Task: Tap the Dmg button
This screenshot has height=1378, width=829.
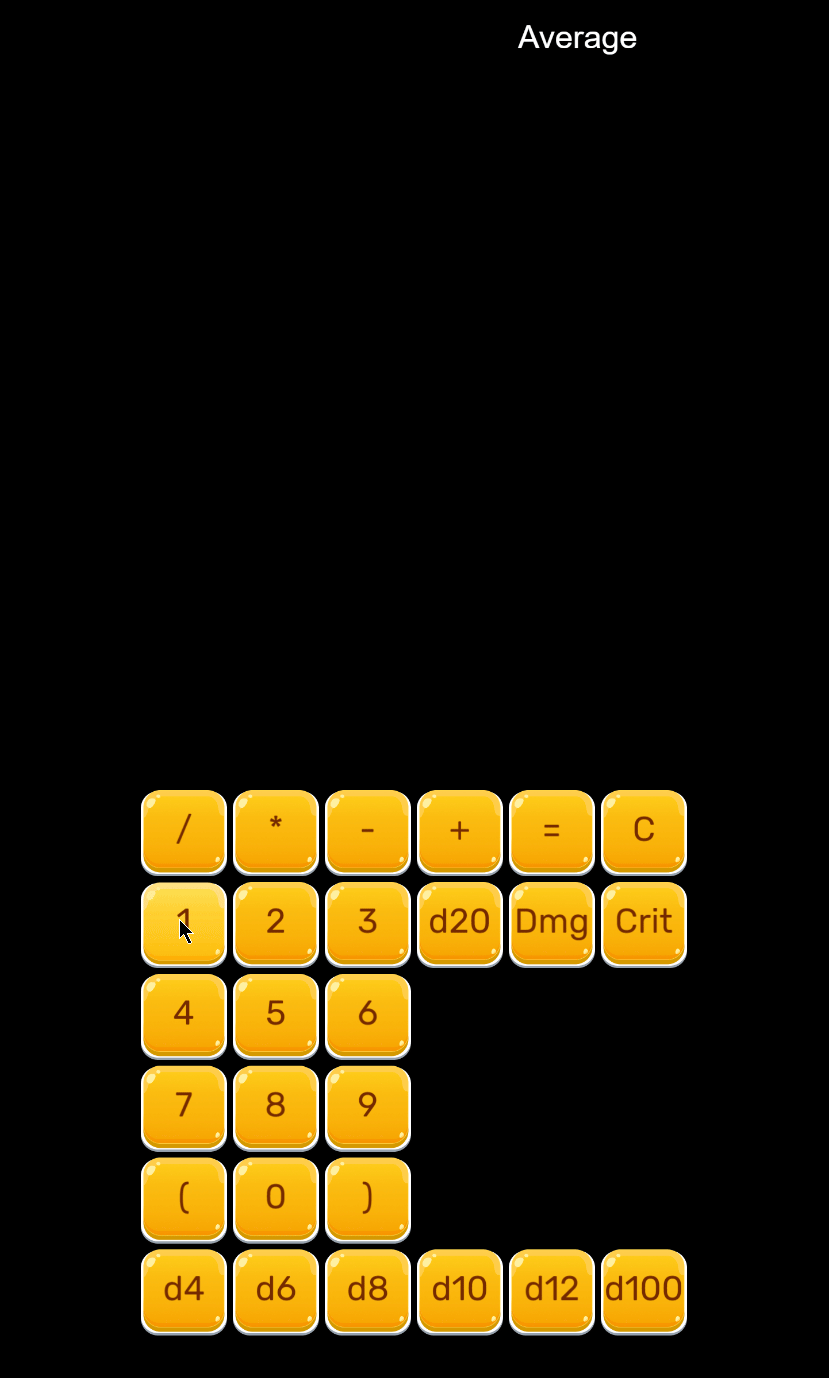Action: pos(552,923)
